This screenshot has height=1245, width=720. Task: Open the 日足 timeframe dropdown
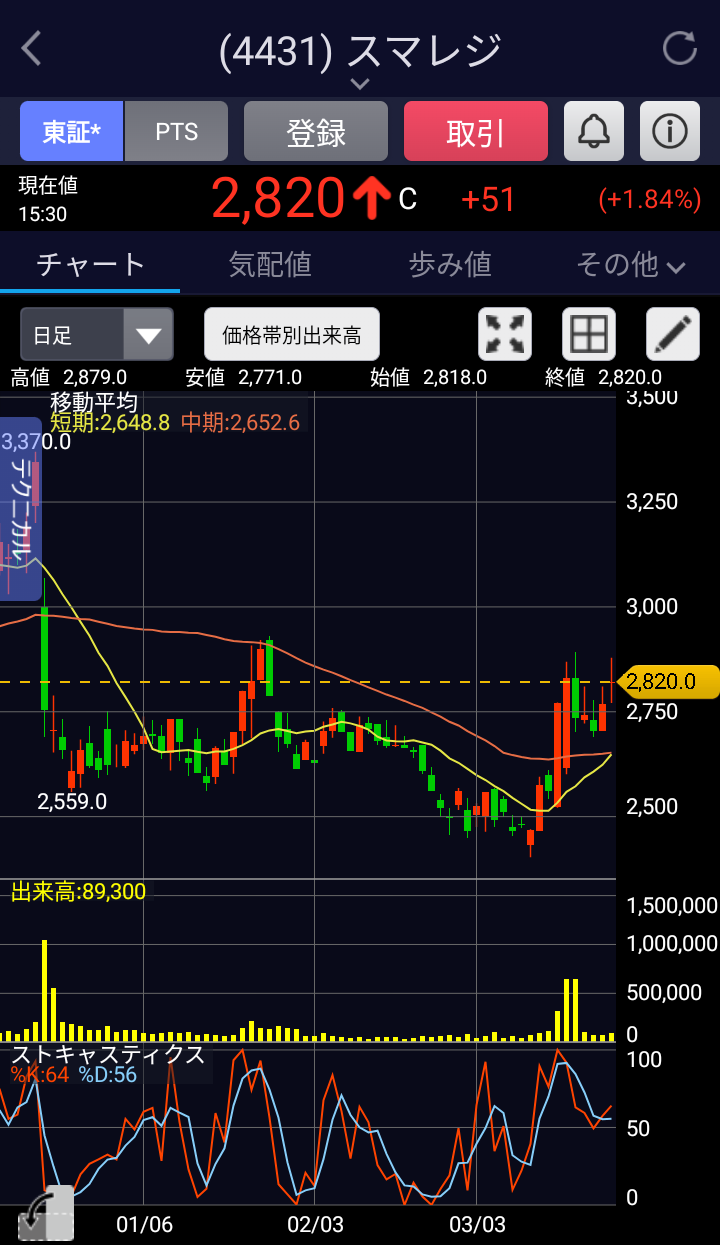click(x=96, y=334)
